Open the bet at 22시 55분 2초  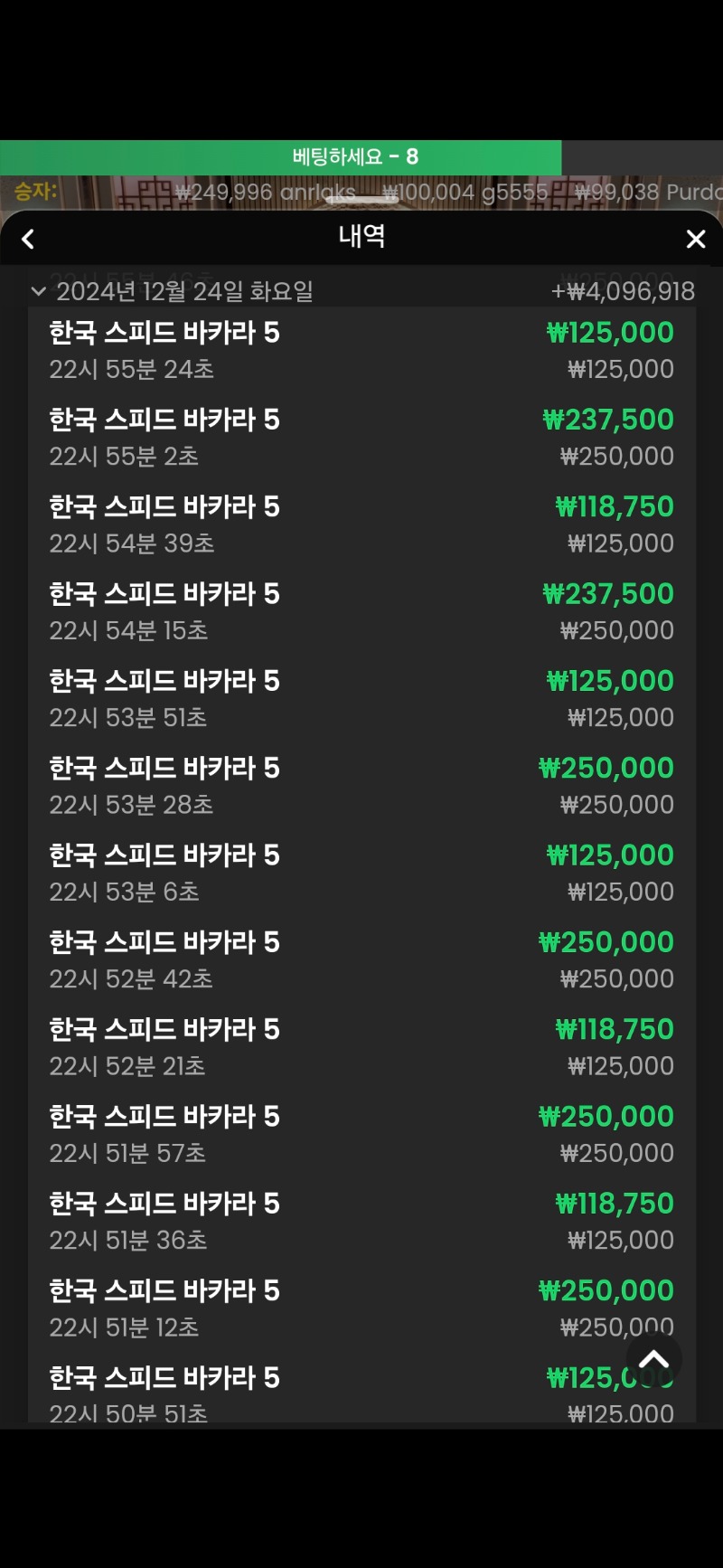tap(361, 438)
